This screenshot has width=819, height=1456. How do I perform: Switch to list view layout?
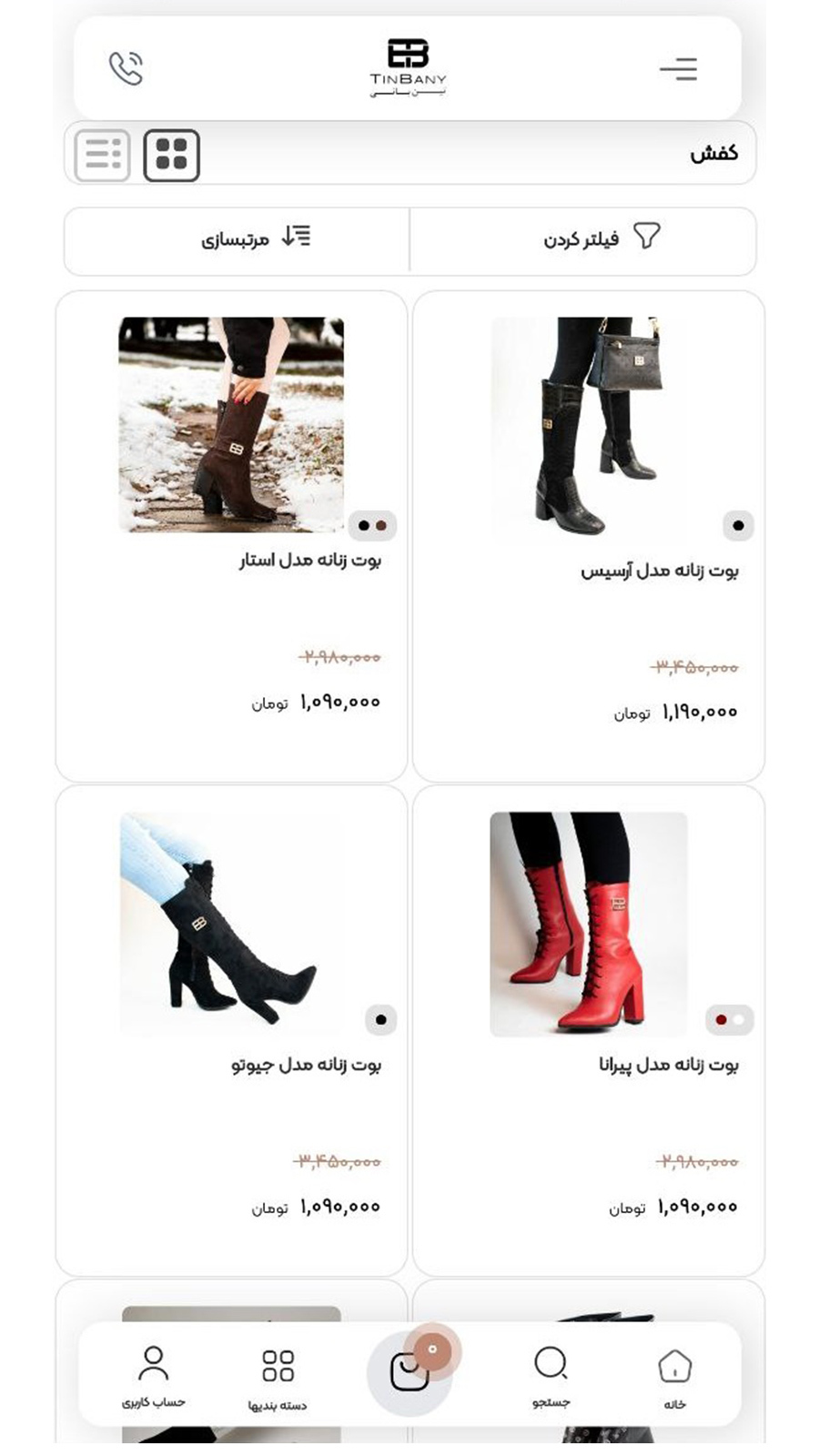pyautogui.click(x=102, y=156)
